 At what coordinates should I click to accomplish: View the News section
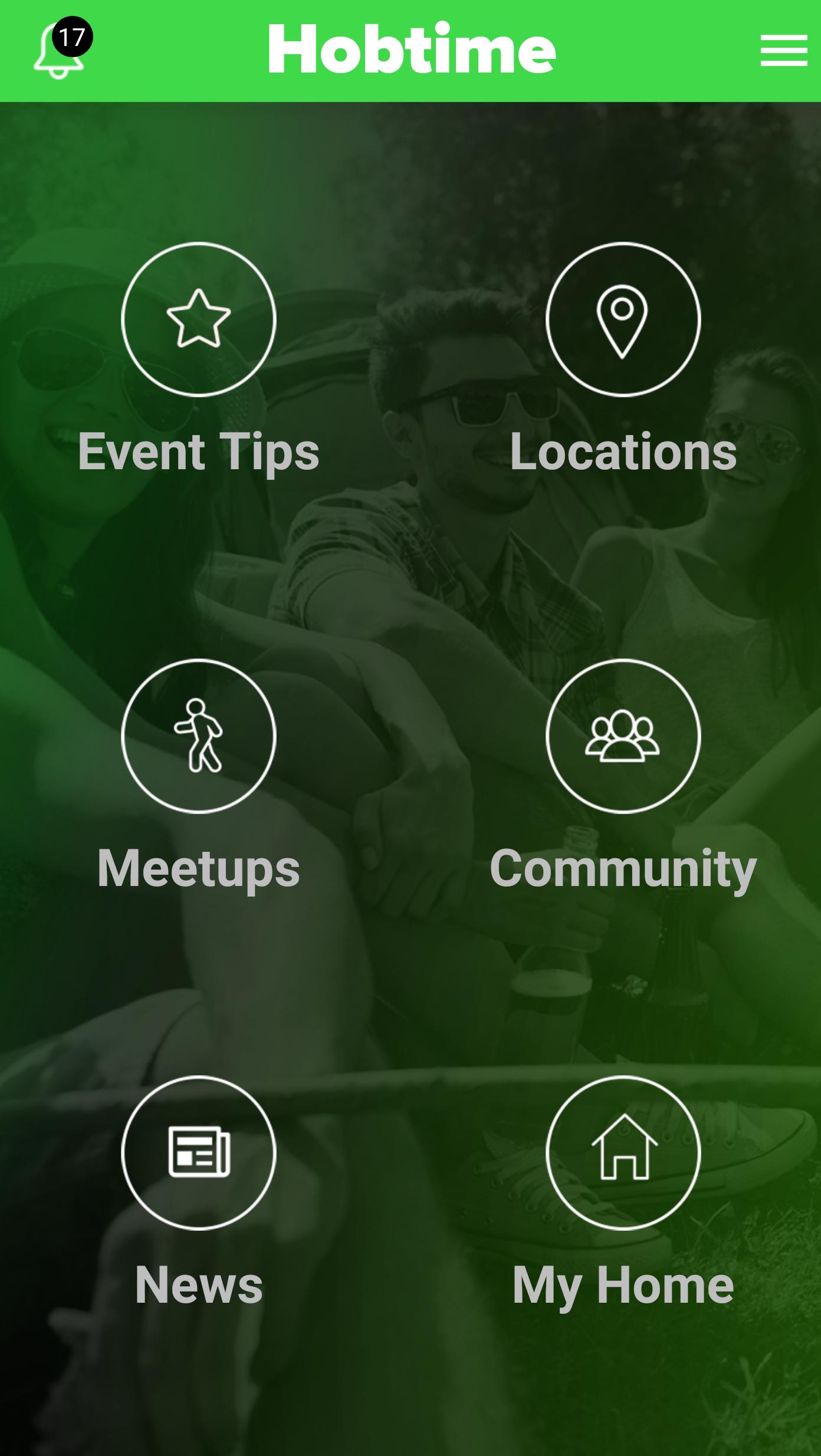(199, 1152)
